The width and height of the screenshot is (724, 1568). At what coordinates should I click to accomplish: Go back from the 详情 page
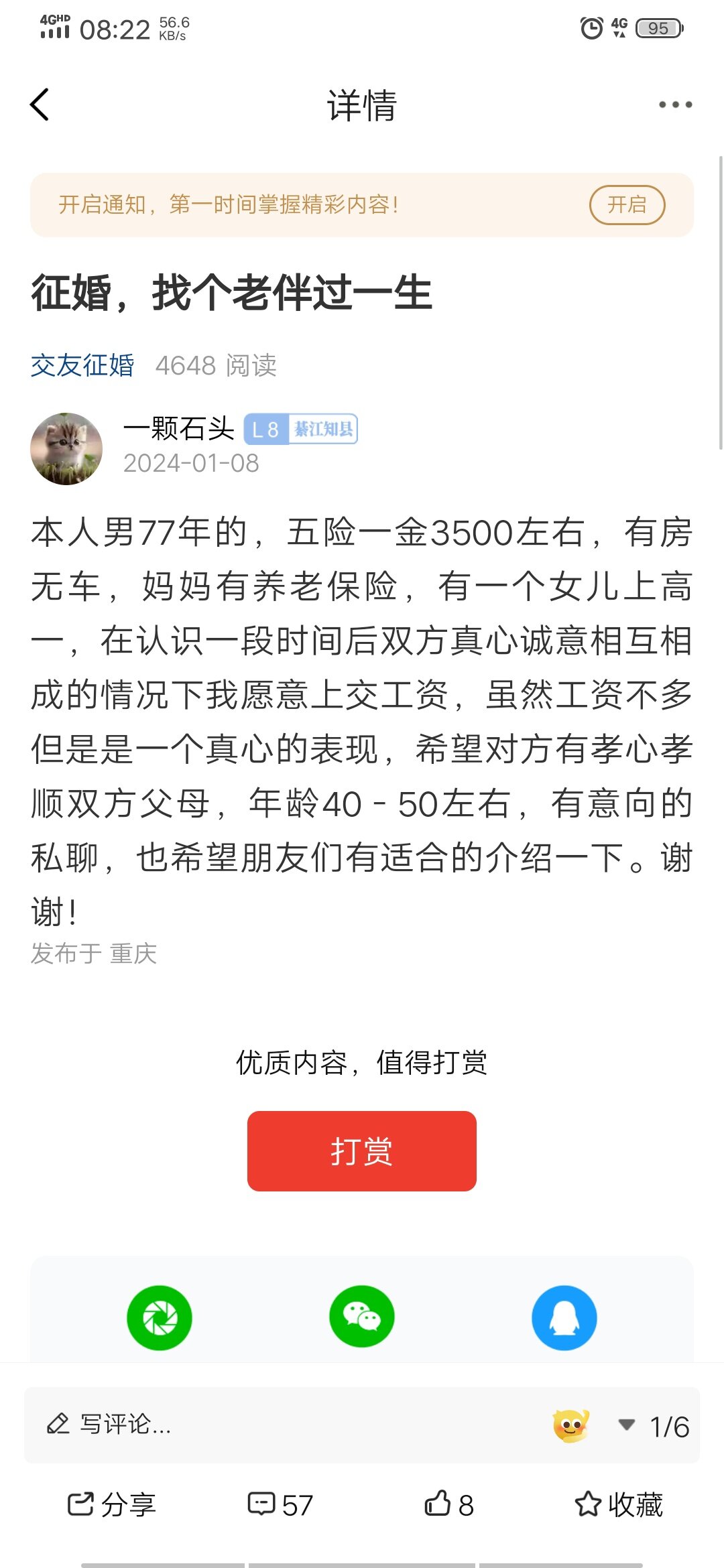click(x=40, y=105)
